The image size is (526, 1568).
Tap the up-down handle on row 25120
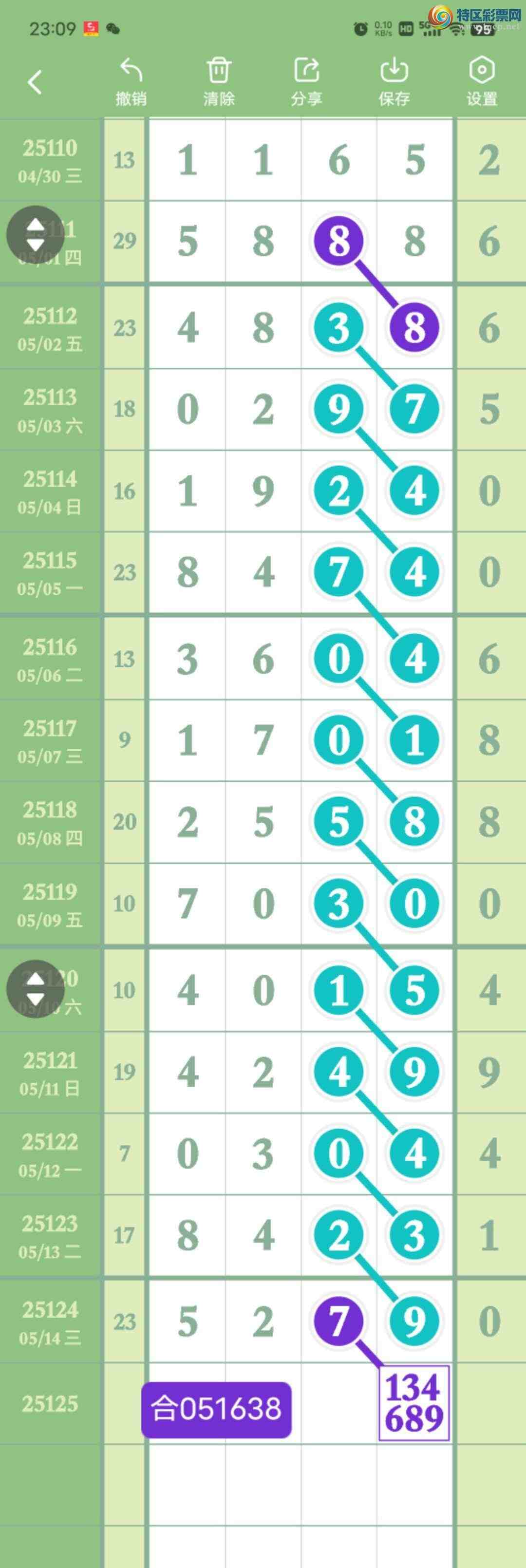(35, 988)
